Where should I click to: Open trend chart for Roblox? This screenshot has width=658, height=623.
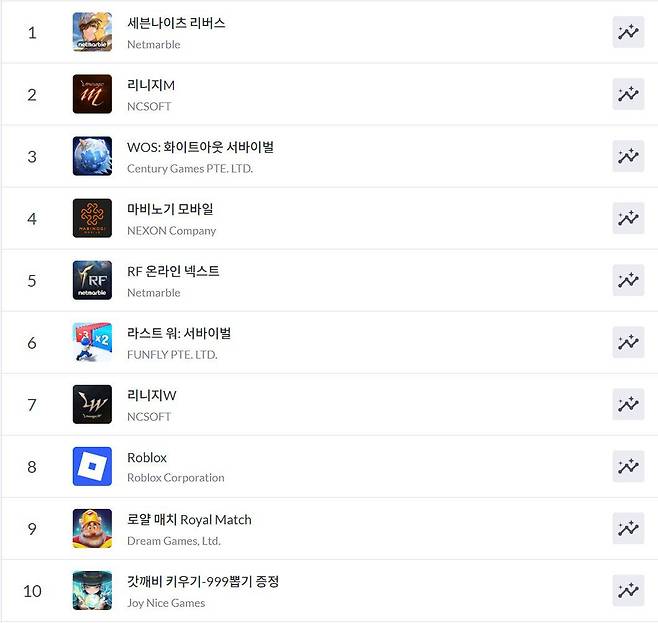click(x=628, y=466)
